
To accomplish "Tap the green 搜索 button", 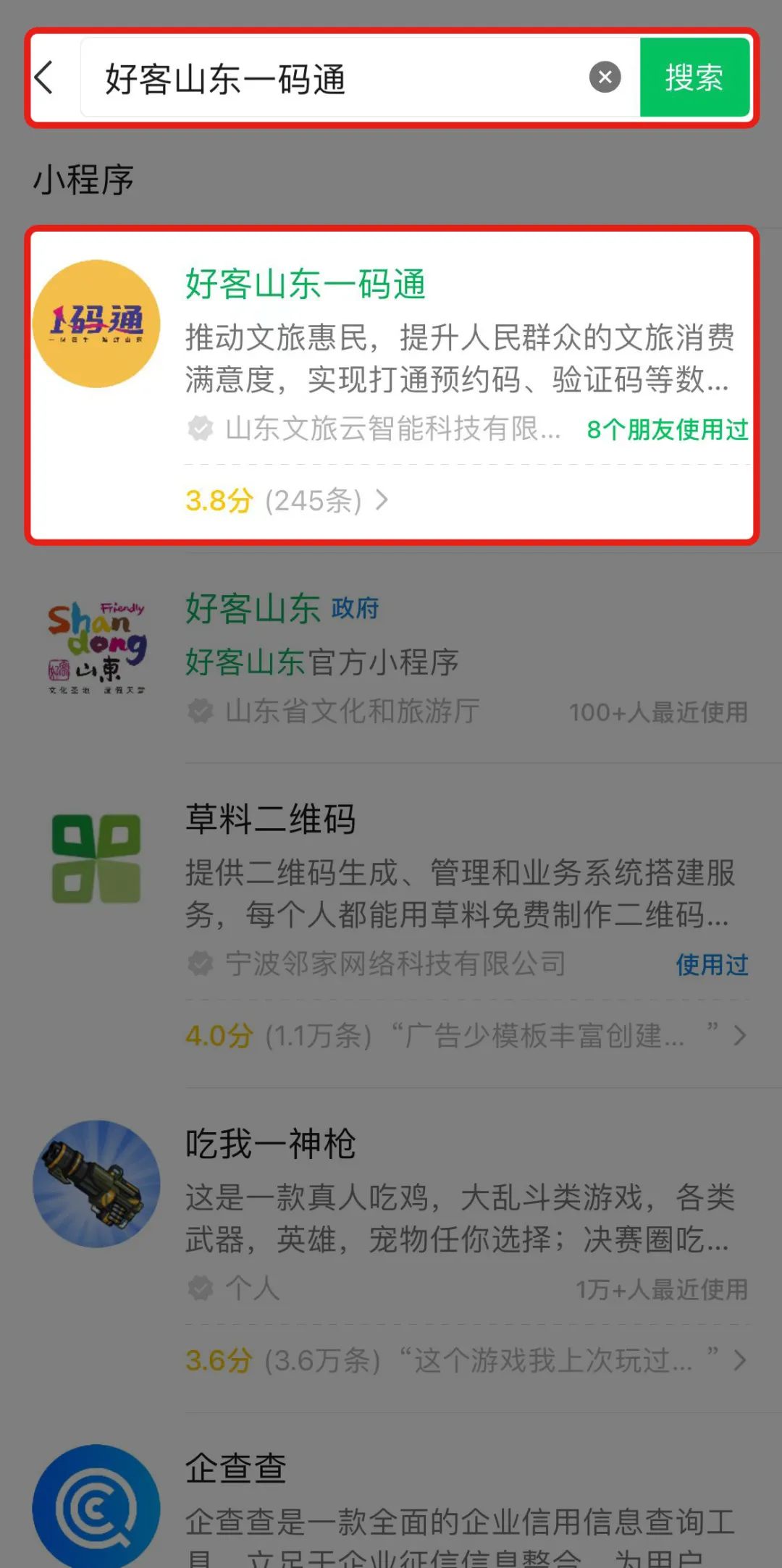I will pos(694,77).
